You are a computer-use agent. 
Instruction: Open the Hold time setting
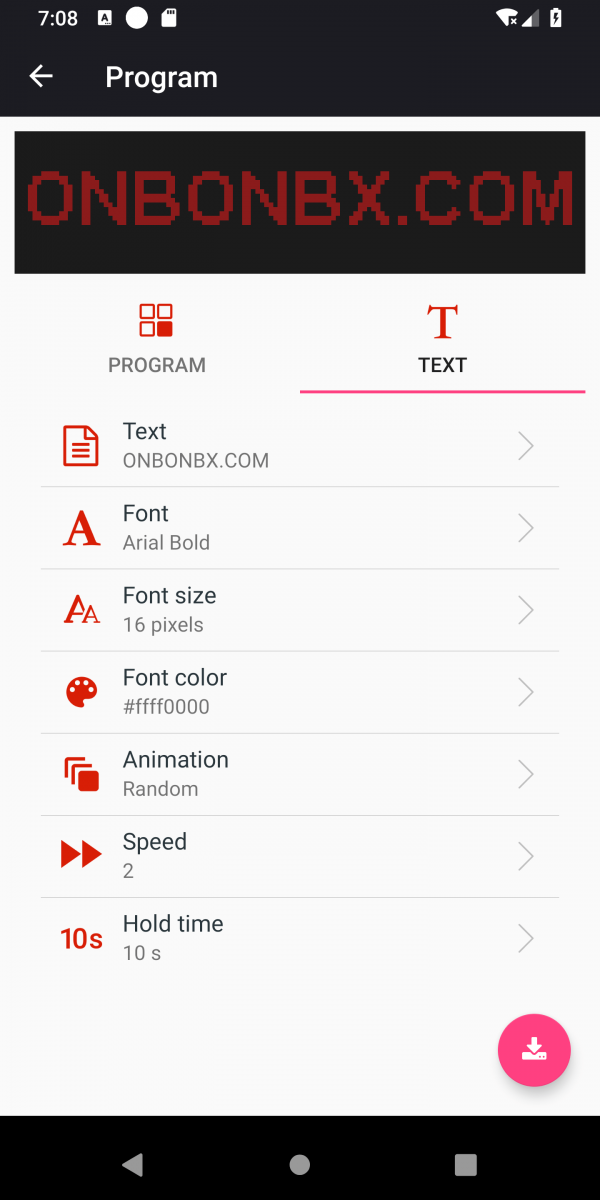point(300,938)
